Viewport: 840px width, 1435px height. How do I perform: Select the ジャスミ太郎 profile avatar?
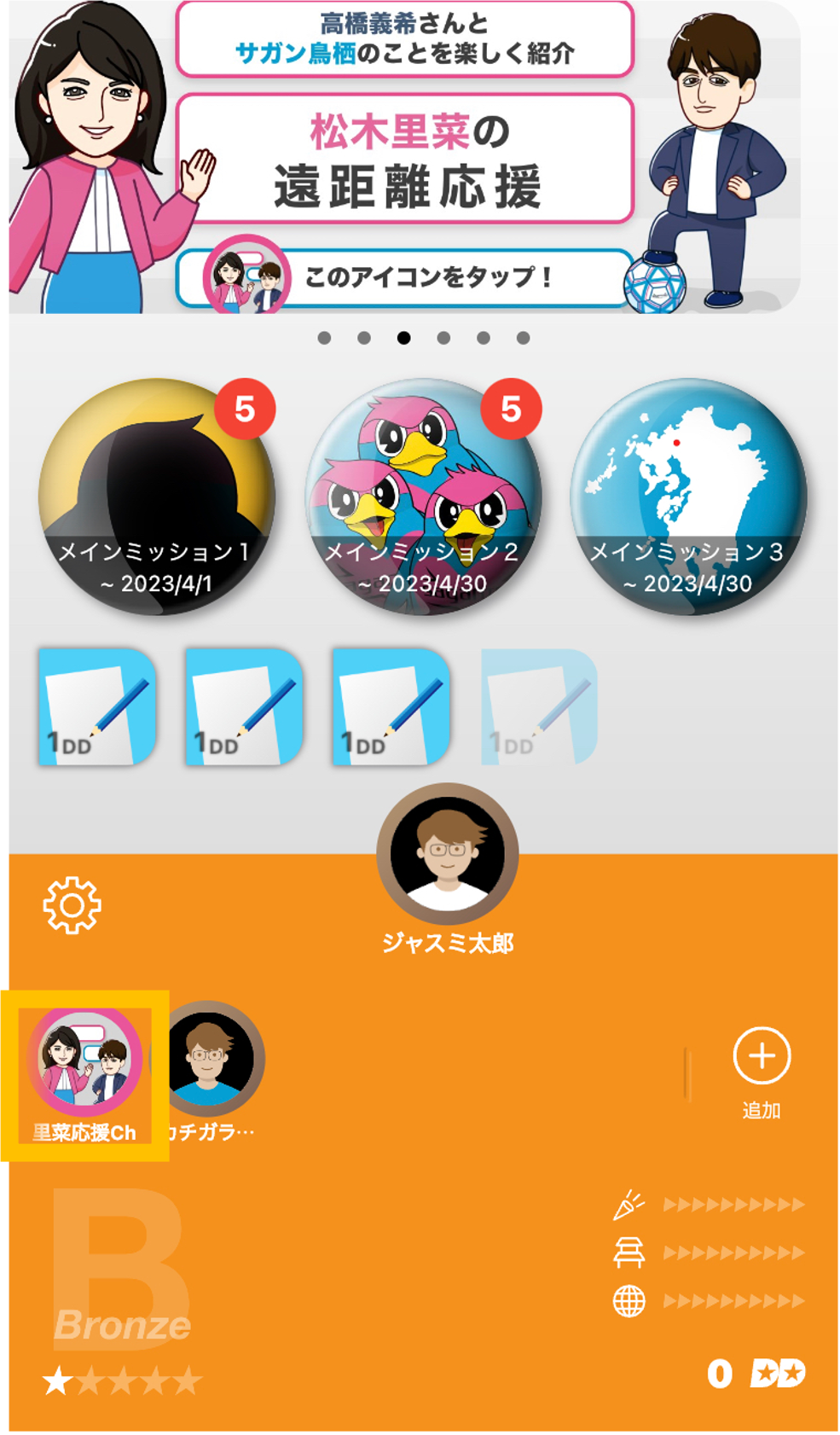tap(448, 853)
